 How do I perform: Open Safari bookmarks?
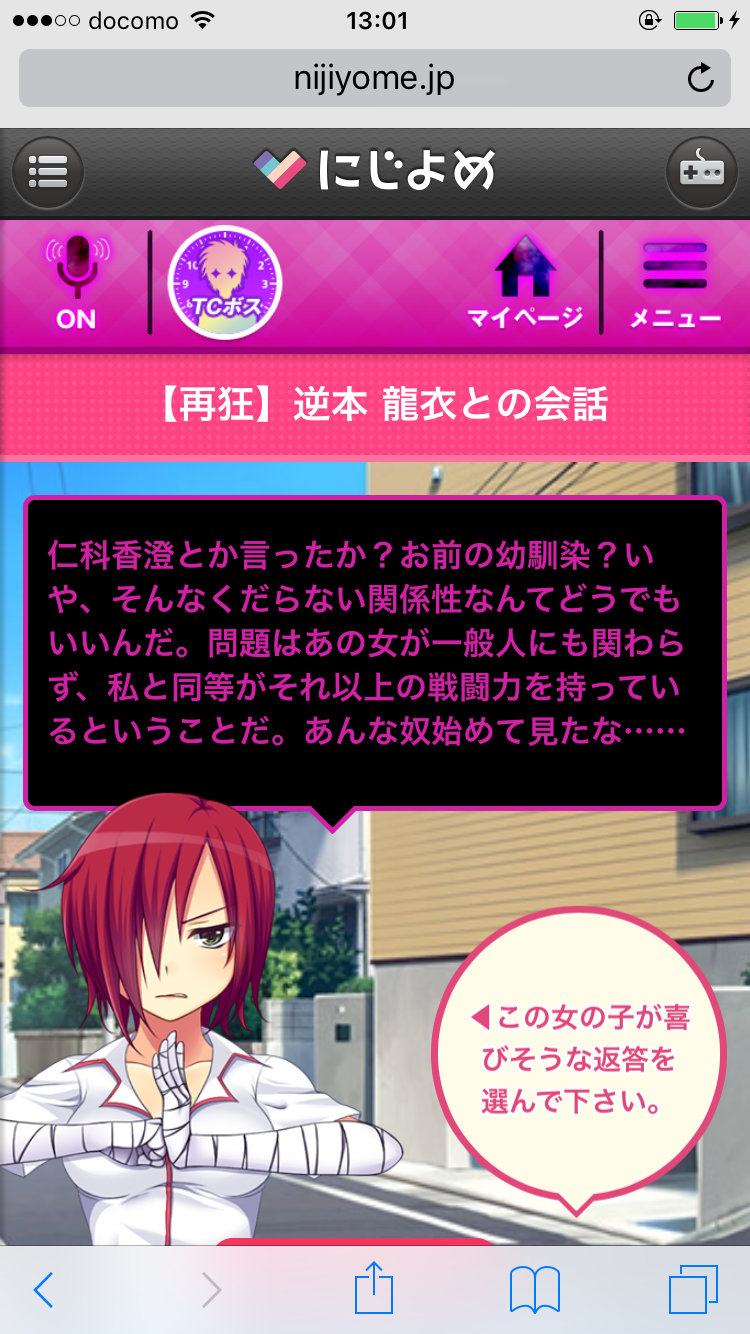coord(534,1290)
